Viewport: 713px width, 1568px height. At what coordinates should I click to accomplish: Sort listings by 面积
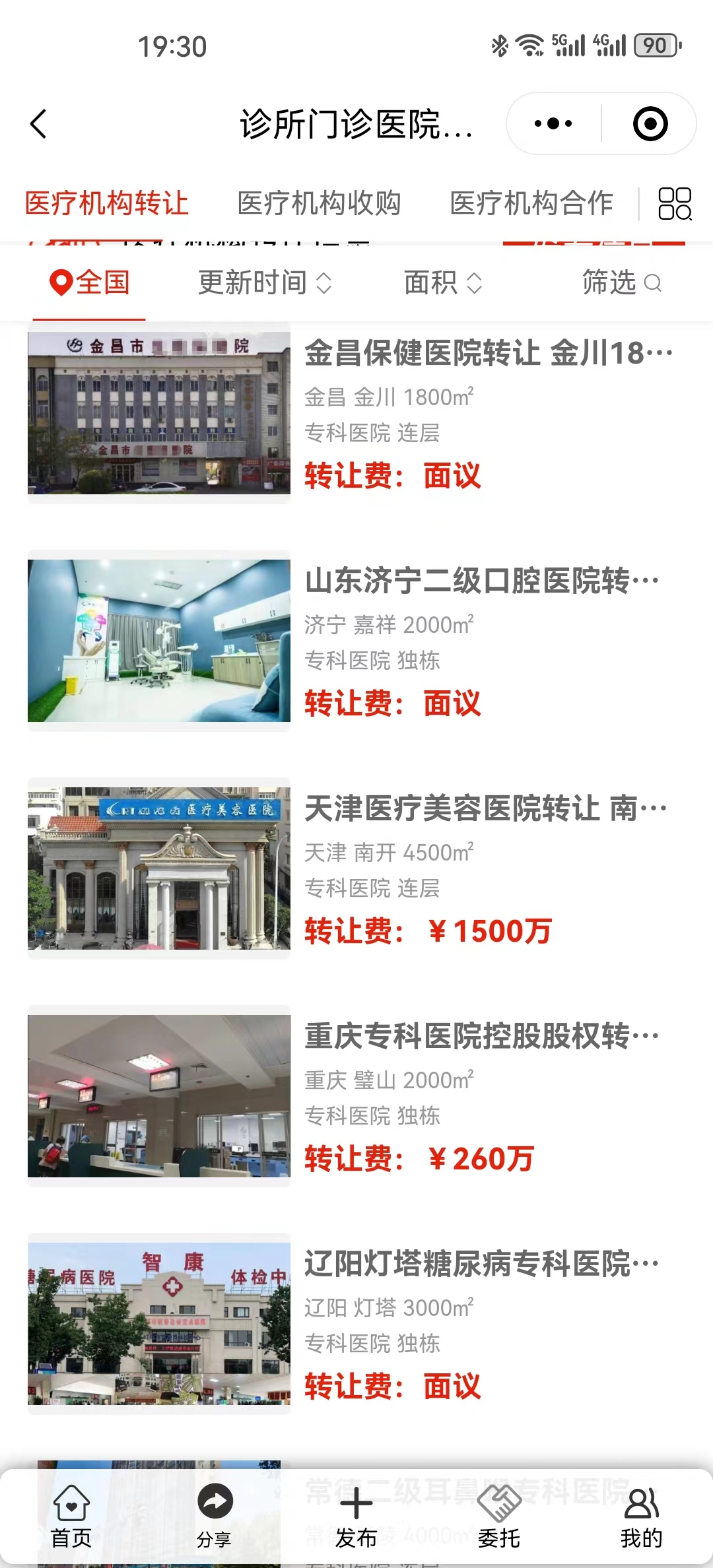443,283
